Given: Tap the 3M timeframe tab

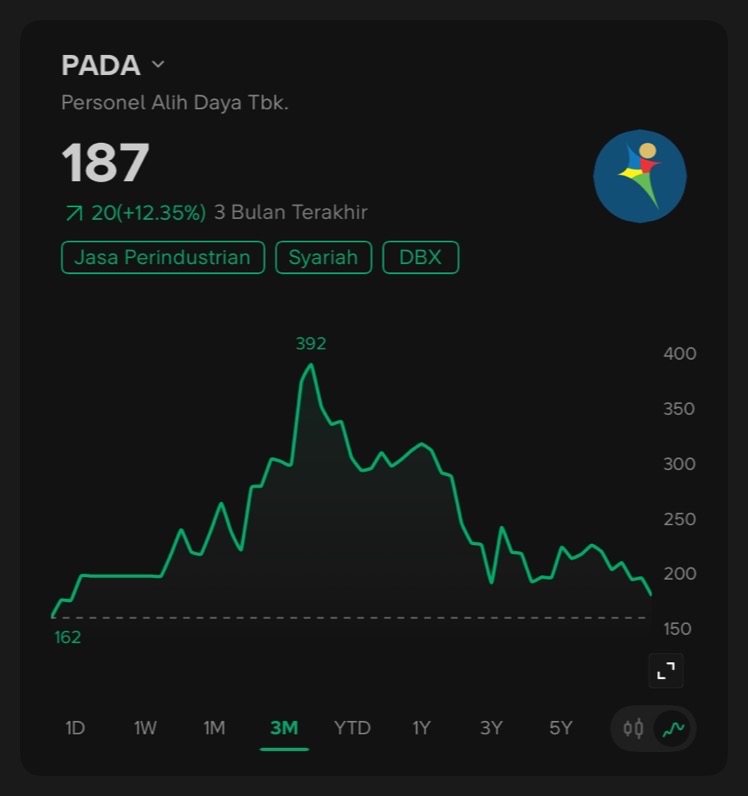Looking at the screenshot, I should 284,728.
